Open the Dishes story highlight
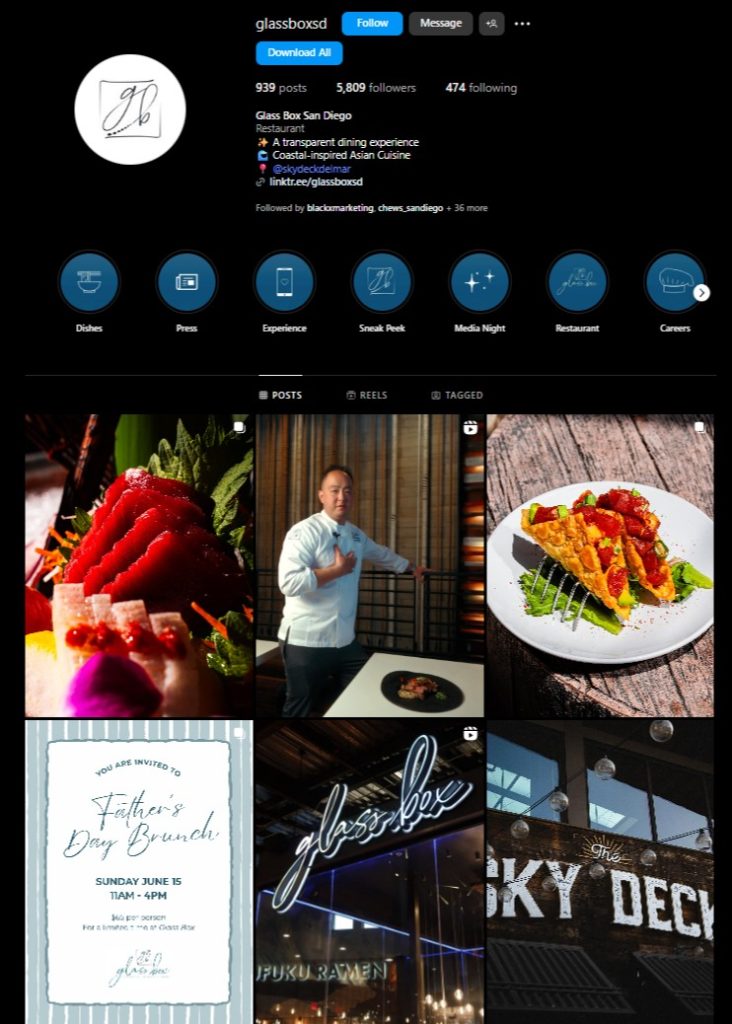The width and height of the screenshot is (732, 1024). 89,283
